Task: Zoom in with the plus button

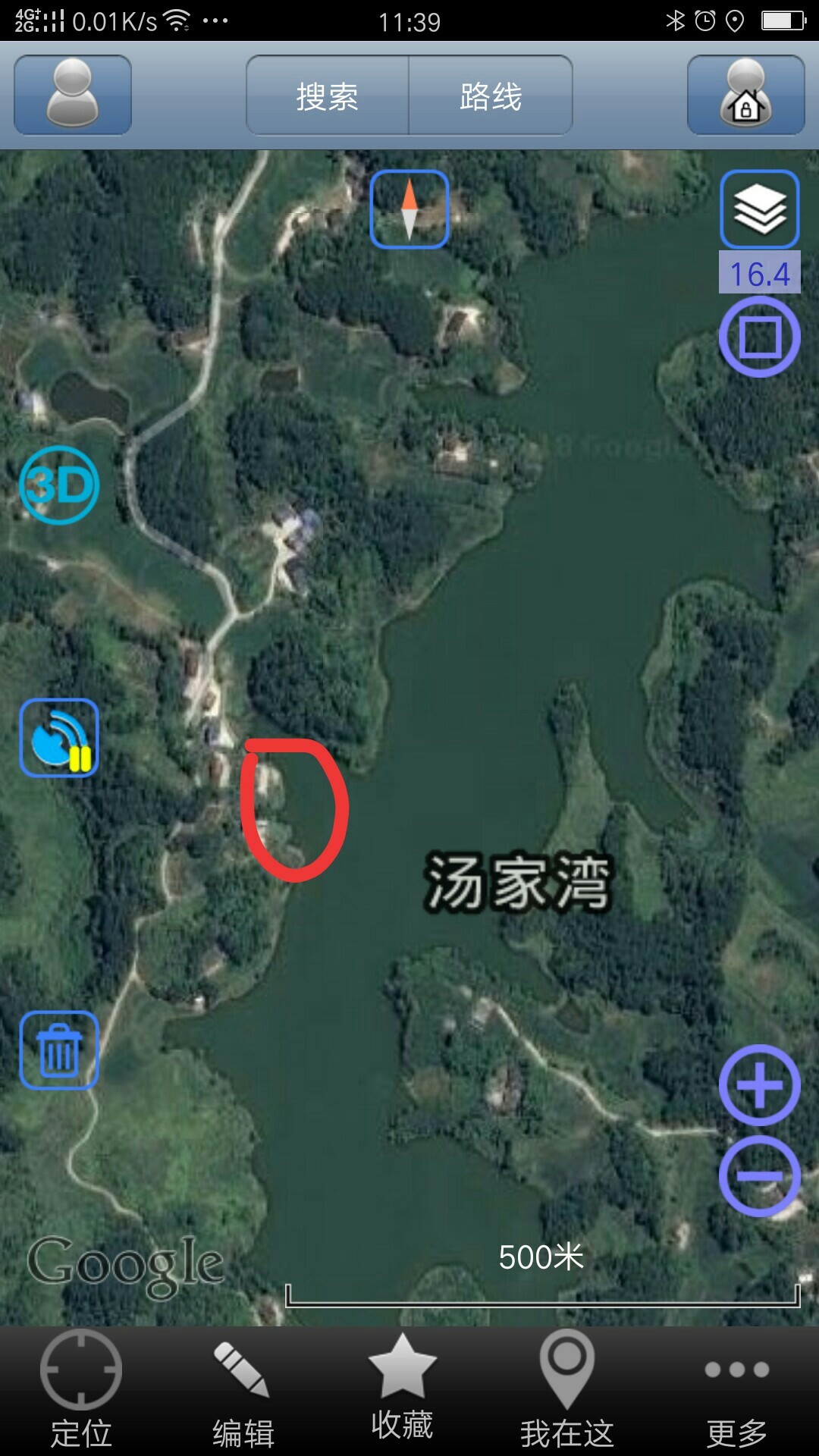Action: pos(759,1085)
